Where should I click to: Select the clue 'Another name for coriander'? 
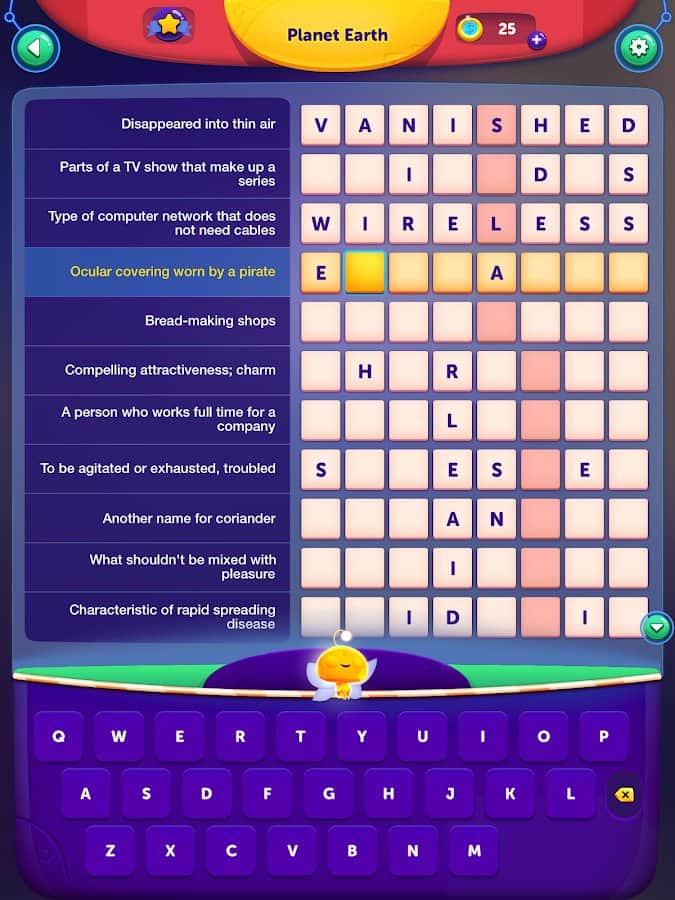(x=157, y=518)
